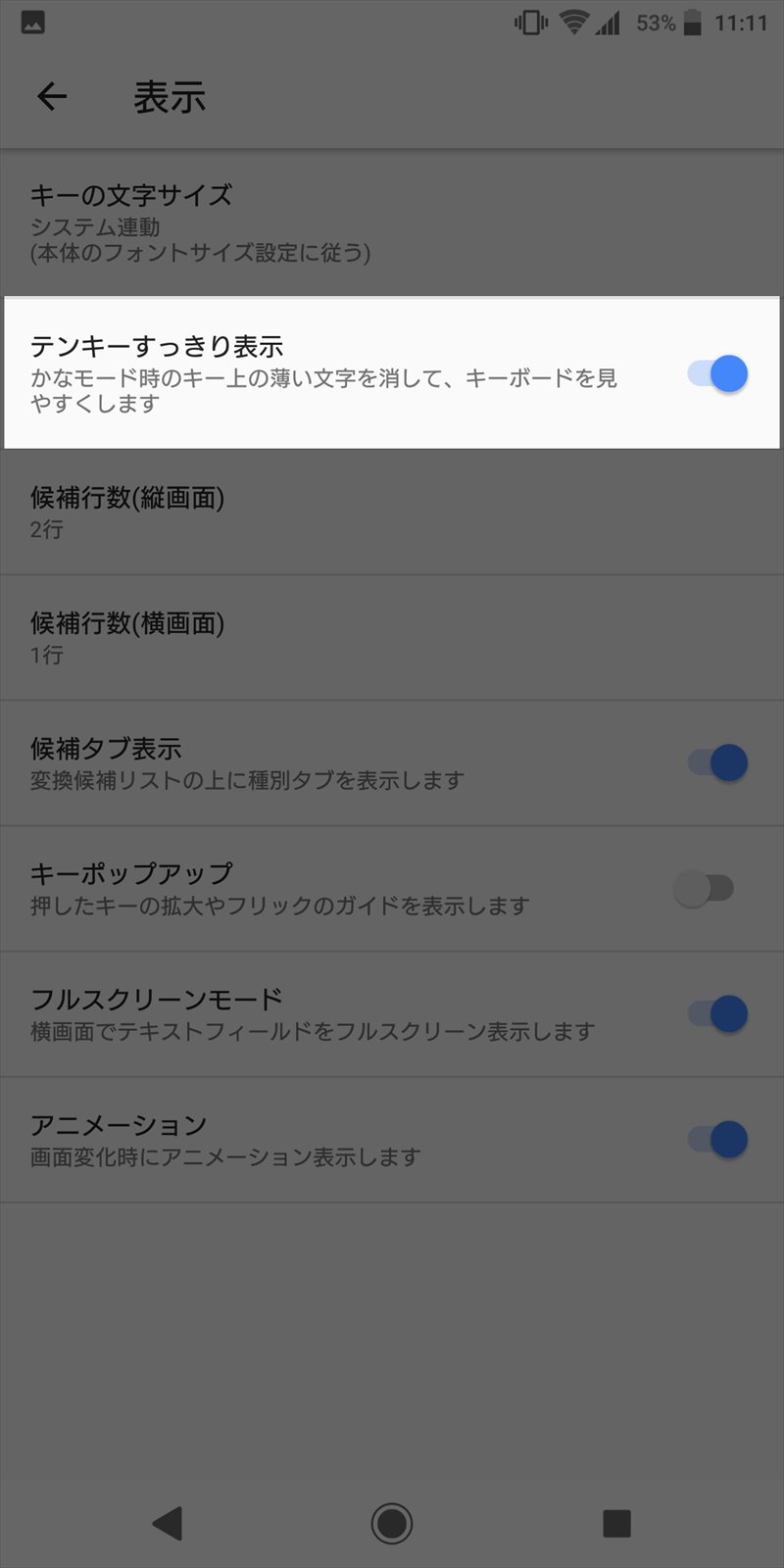This screenshot has width=784, height=1568.
Task: Go back using the arrow next to 表示
Action: pos(51,96)
